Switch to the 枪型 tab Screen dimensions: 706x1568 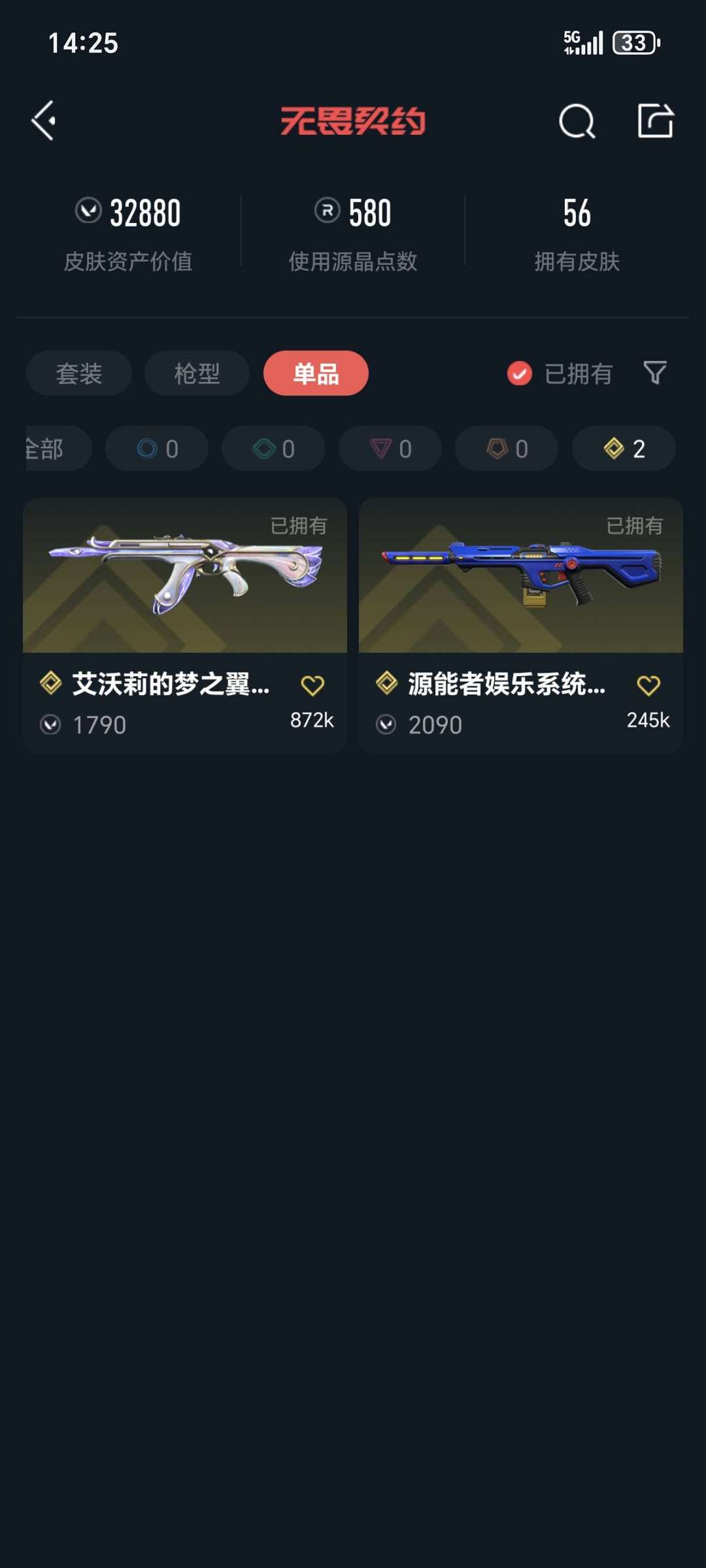[x=197, y=373]
